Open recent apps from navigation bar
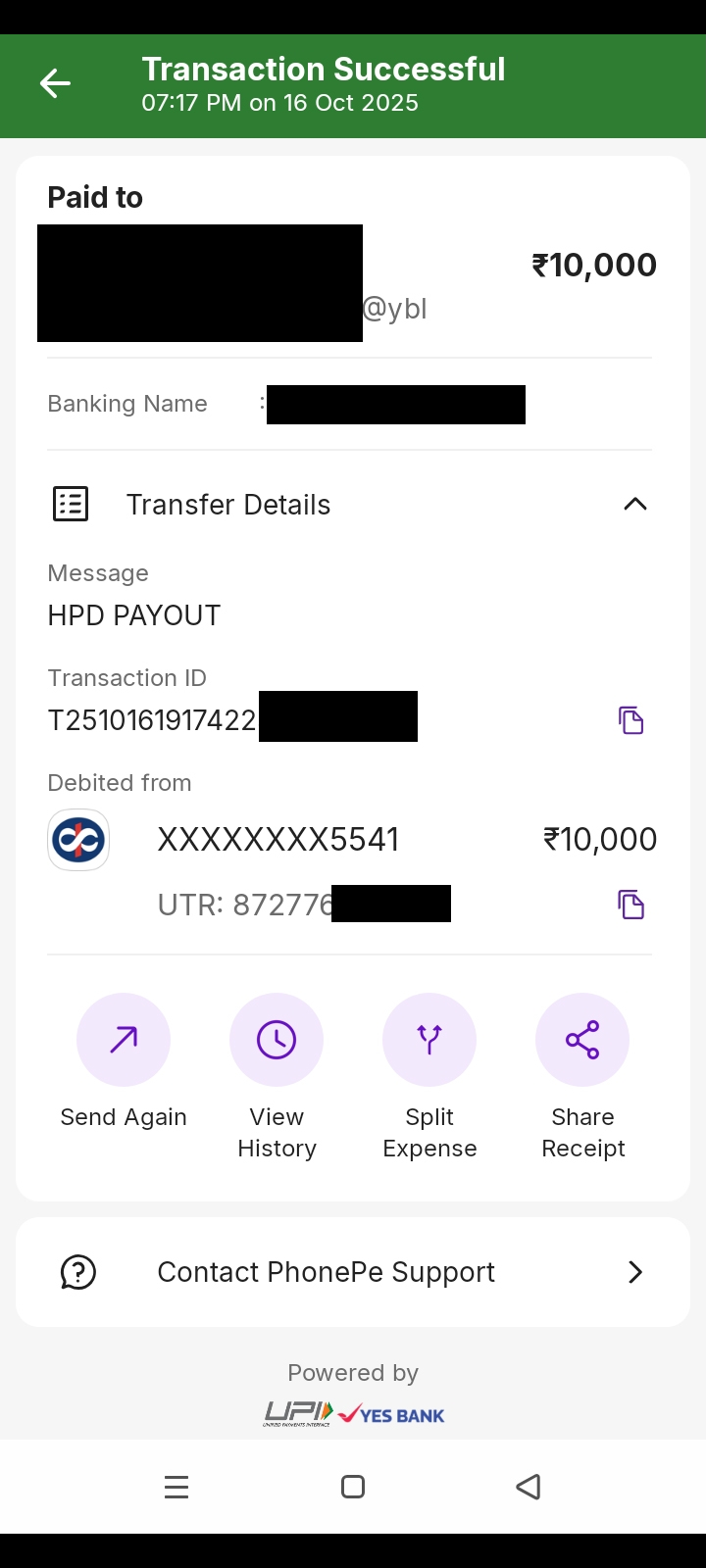The width and height of the screenshot is (706, 1568). coord(176,1487)
